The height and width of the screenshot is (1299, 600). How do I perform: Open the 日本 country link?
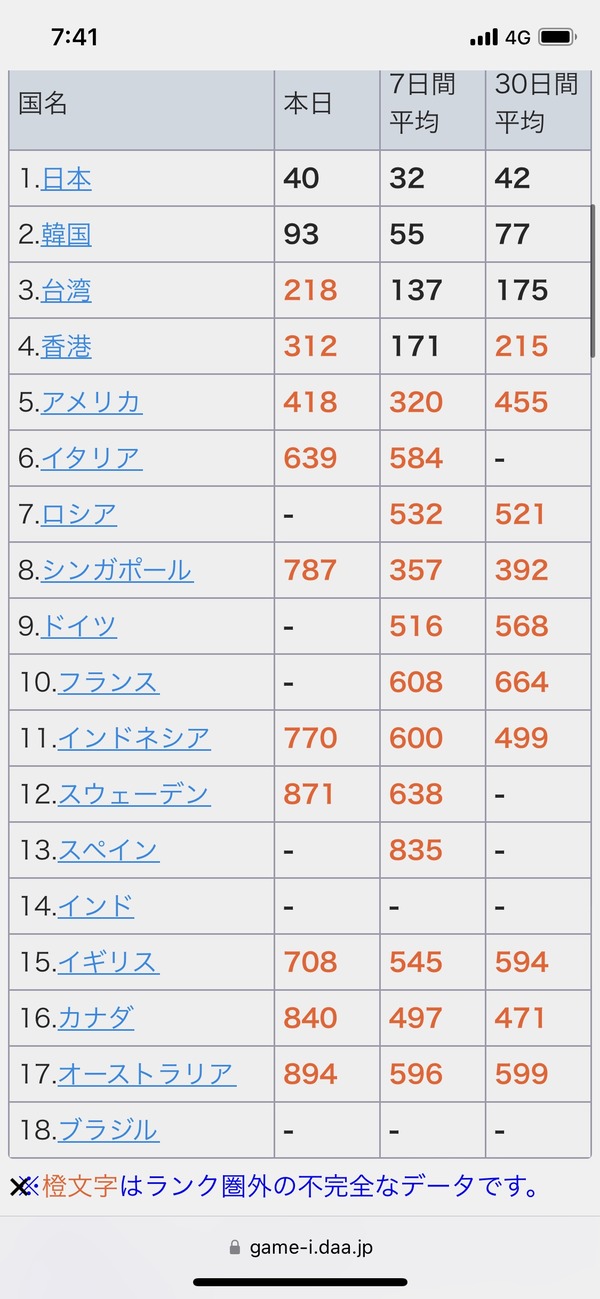[x=66, y=179]
